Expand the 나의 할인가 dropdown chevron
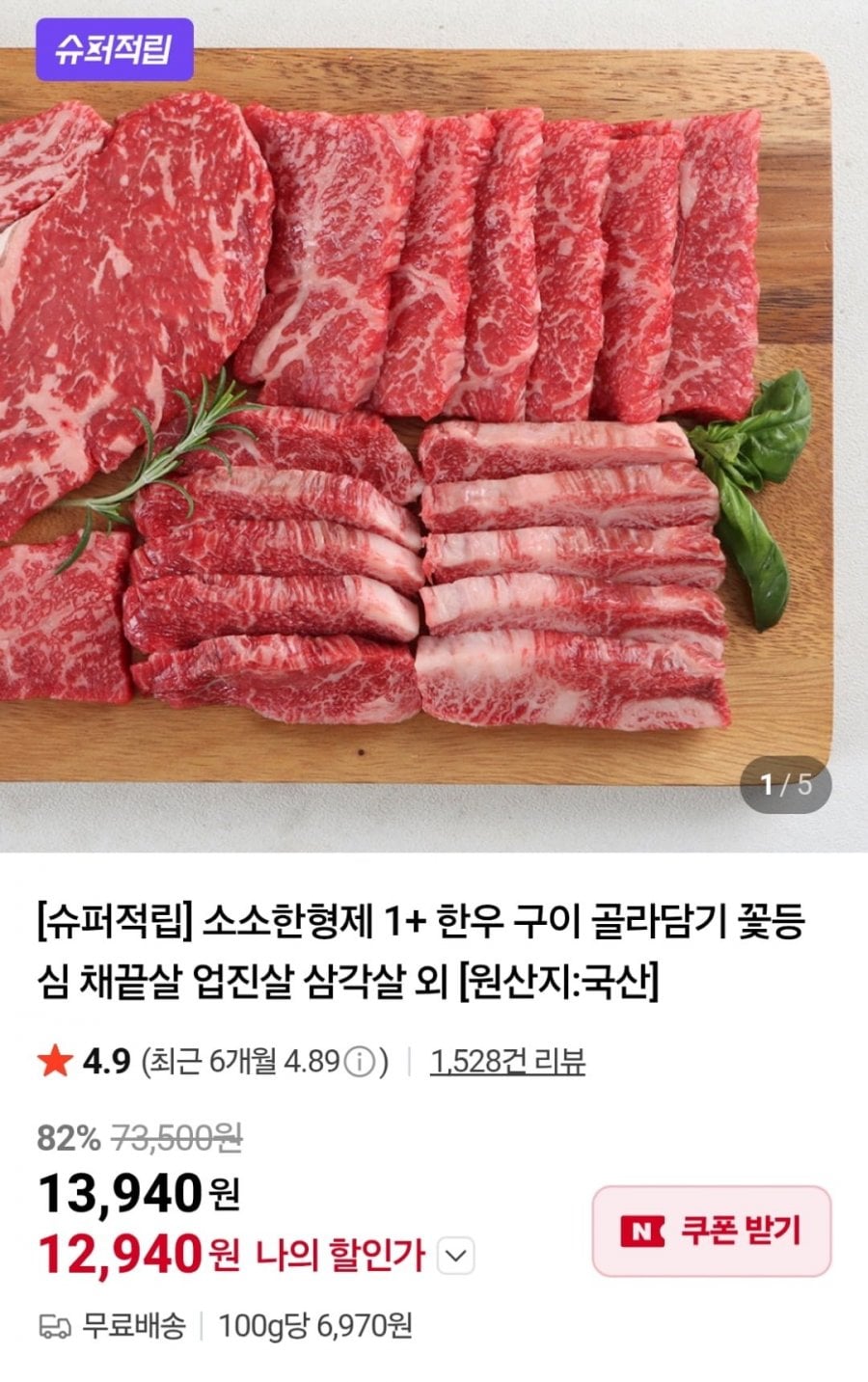 (456, 1256)
